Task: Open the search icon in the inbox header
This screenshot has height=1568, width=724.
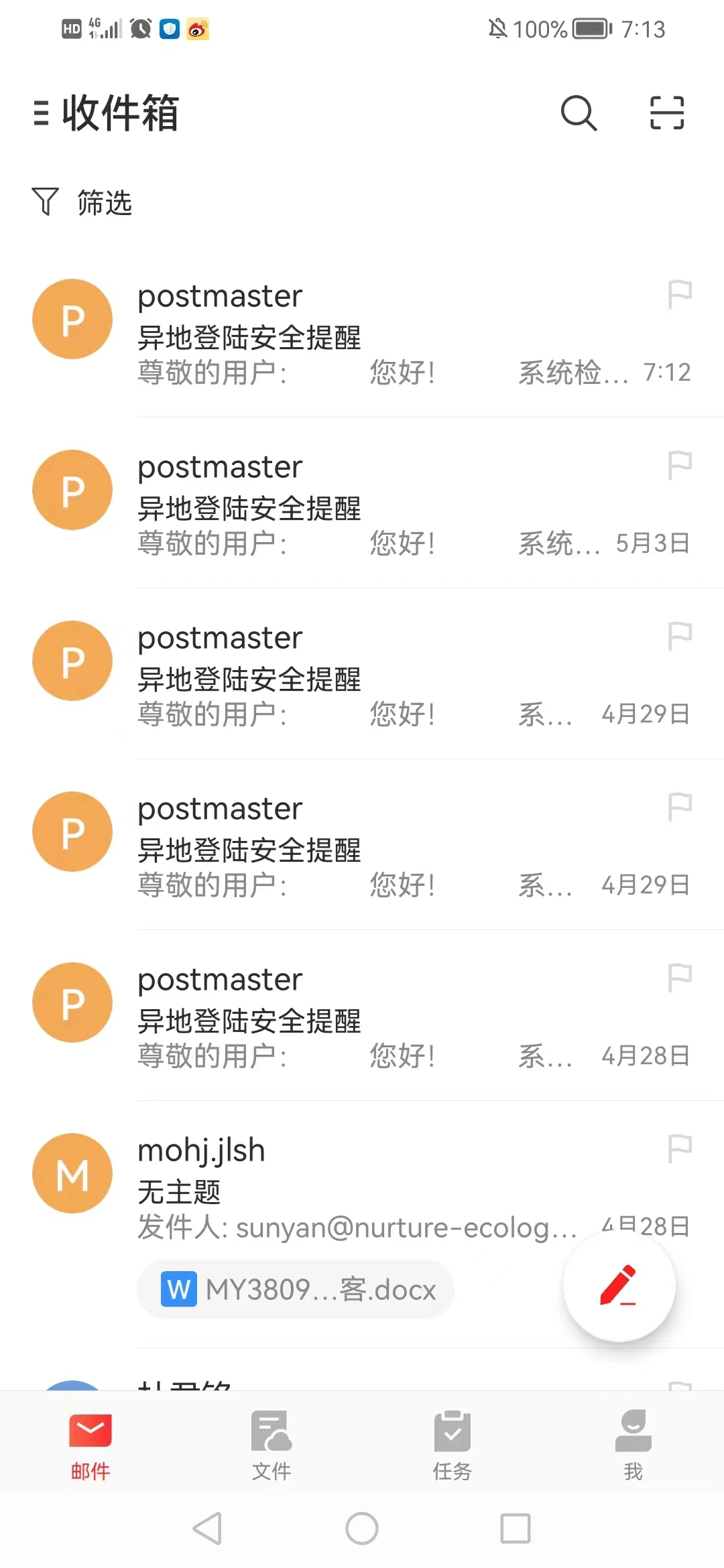Action: click(x=579, y=113)
